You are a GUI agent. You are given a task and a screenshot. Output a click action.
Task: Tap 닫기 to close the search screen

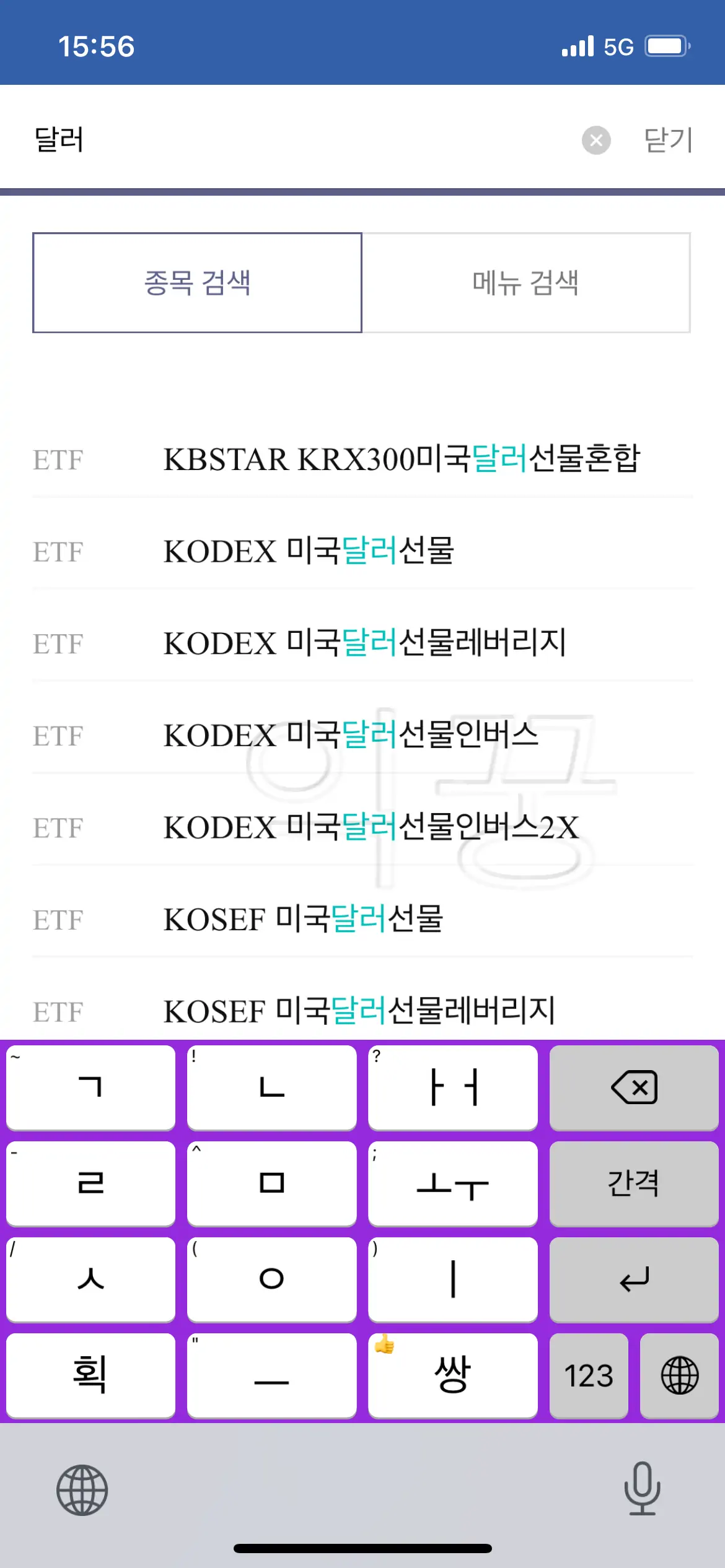666,141
